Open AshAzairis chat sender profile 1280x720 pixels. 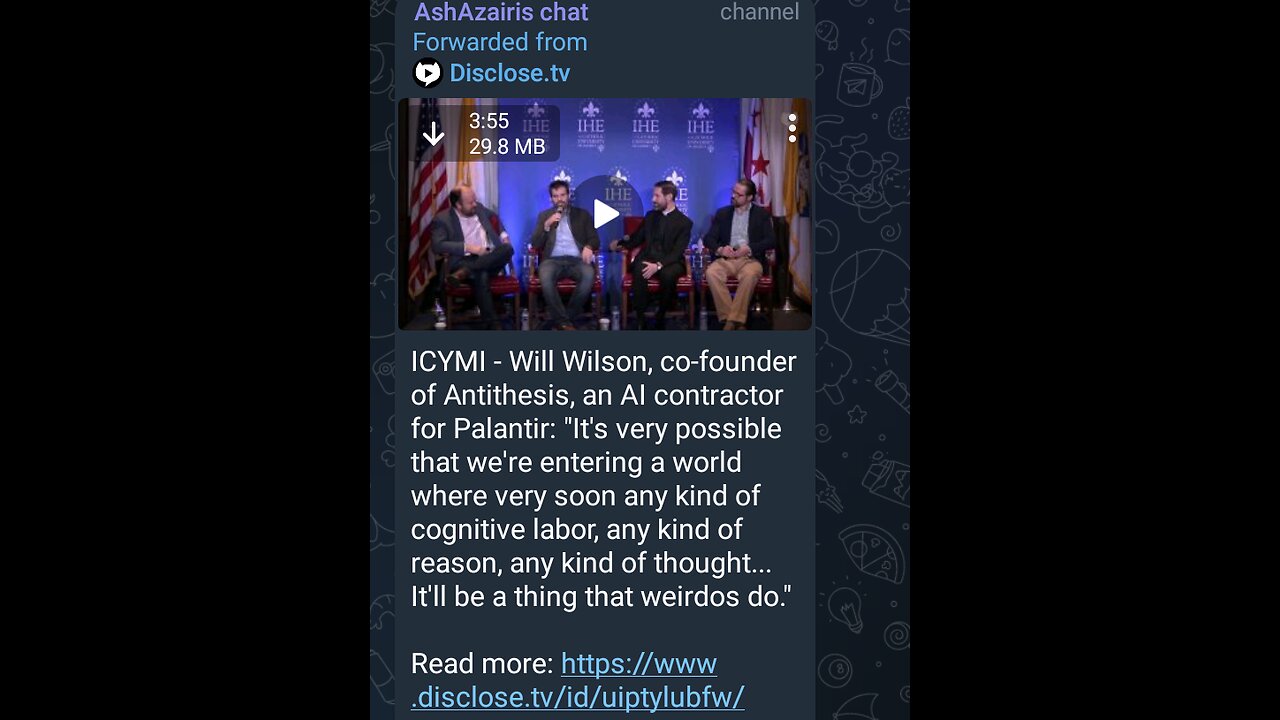coord(501,12)
